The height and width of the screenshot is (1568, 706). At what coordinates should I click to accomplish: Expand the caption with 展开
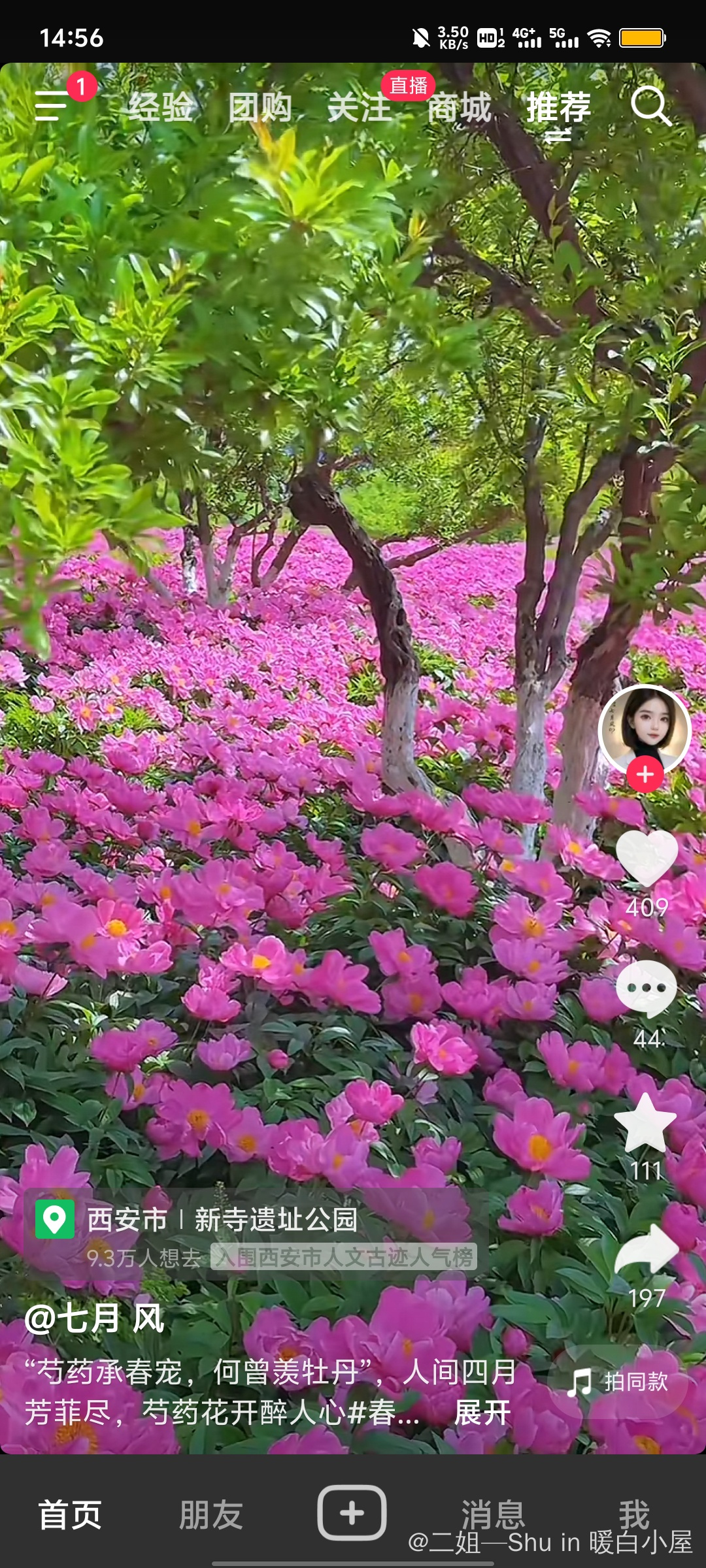[482, 1413]
